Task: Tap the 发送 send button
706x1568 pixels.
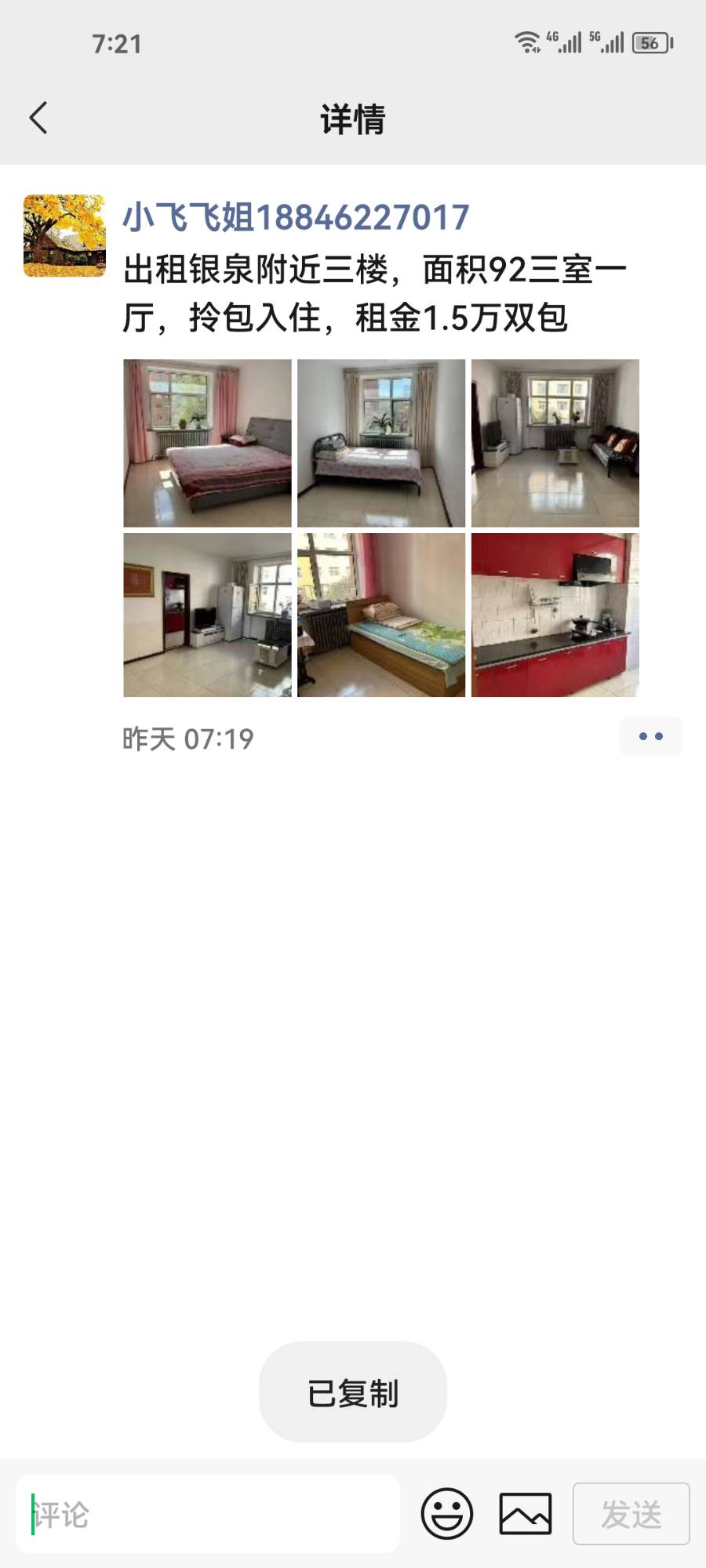Action: coord(631,1514)
